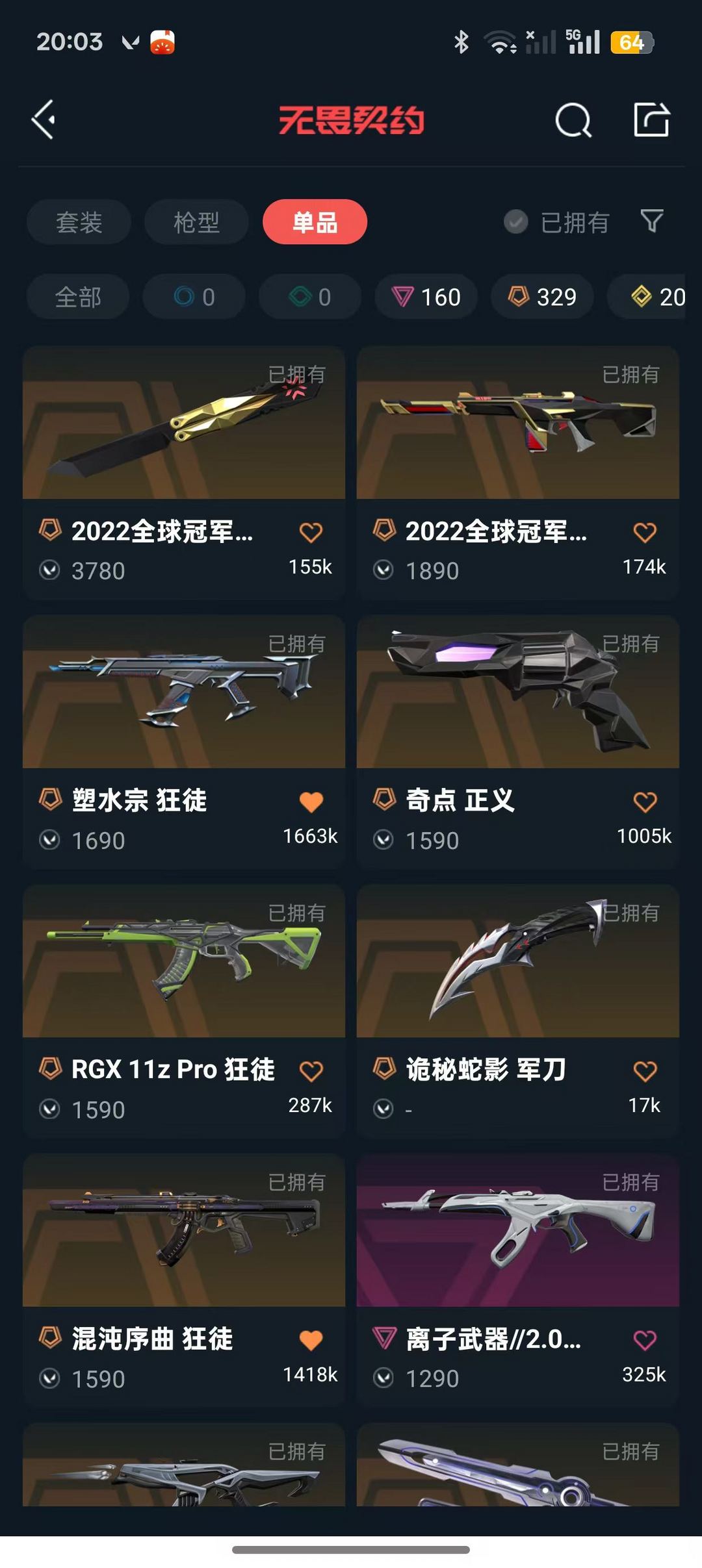Unlike the 混沌序曲 狂徒 skin

point(311,1340)
